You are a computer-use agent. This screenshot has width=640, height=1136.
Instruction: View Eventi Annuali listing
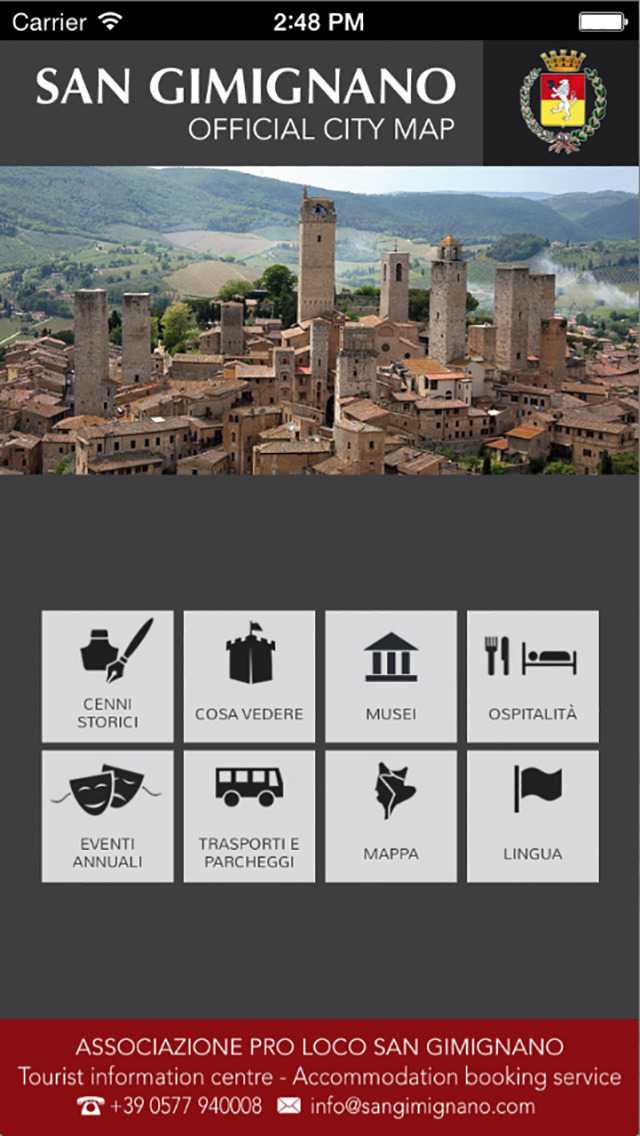point(107,816)
